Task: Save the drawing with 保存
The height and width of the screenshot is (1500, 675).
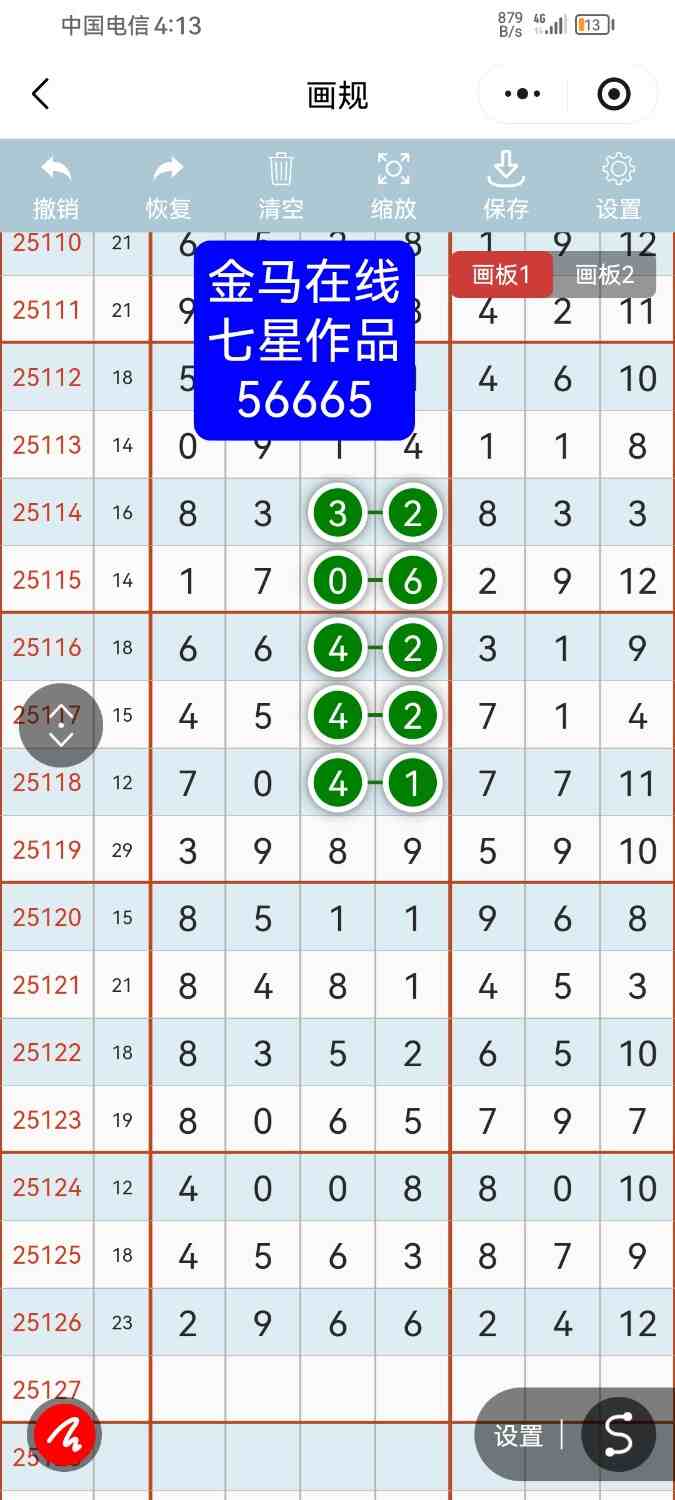Action: coord(506,186)
